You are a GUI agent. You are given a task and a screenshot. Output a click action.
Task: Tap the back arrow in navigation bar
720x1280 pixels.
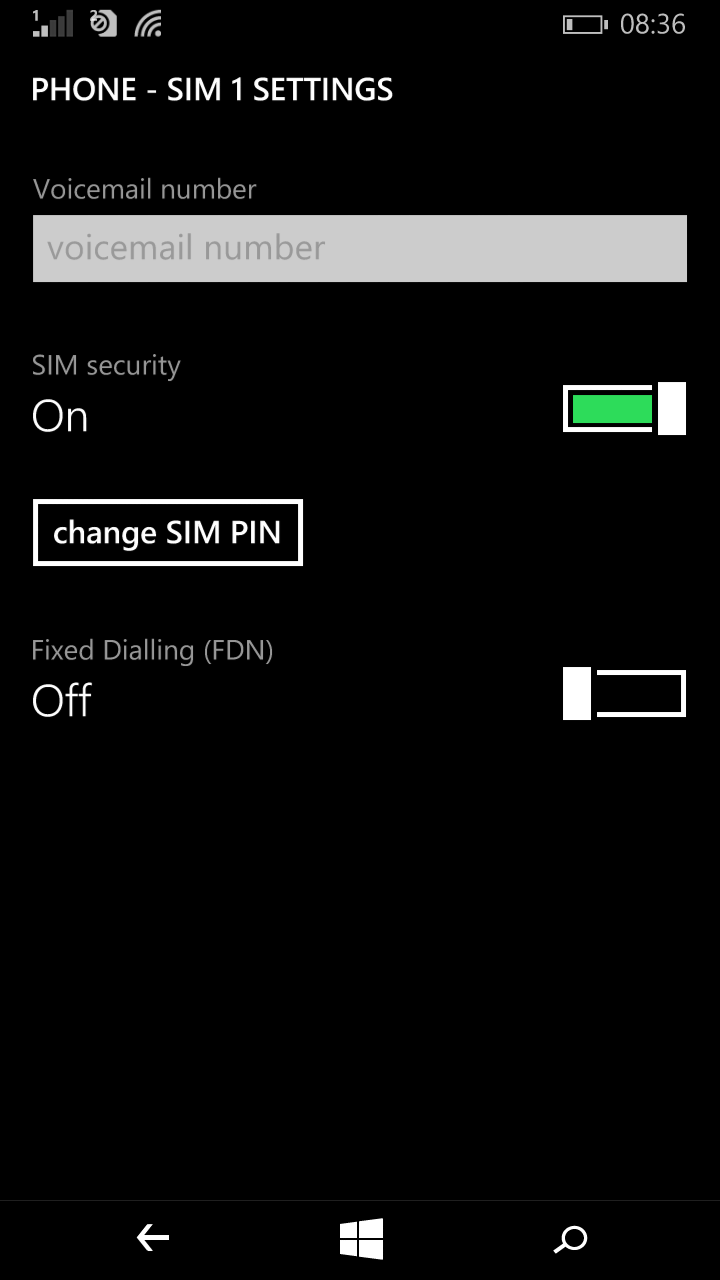click(152, 1237)
